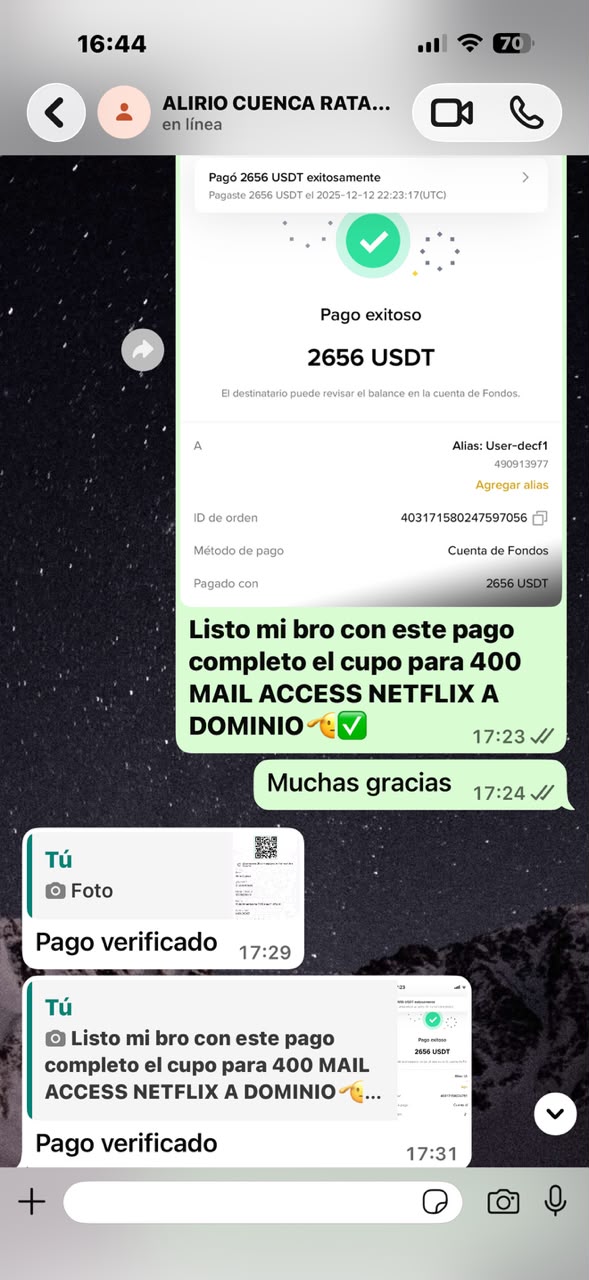Forward the payment screenshot message

click(142, 350)
